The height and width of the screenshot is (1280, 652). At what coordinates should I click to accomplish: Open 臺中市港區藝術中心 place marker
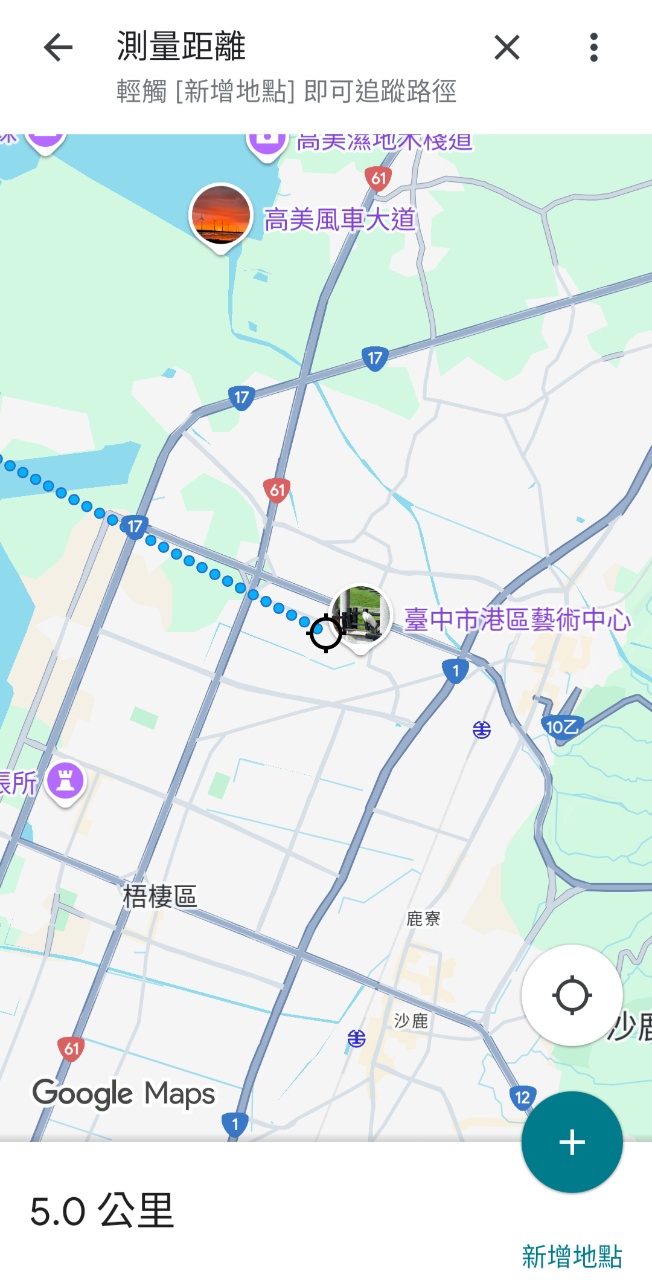point(362,614)
